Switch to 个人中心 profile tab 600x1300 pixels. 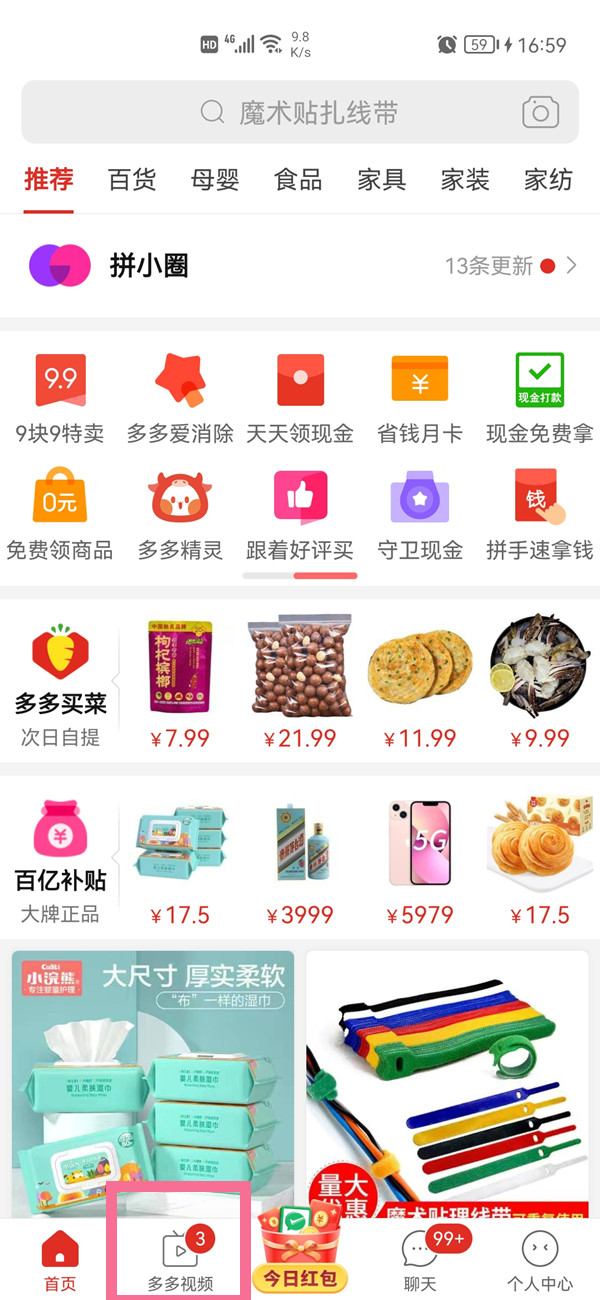coord(540,1260)
